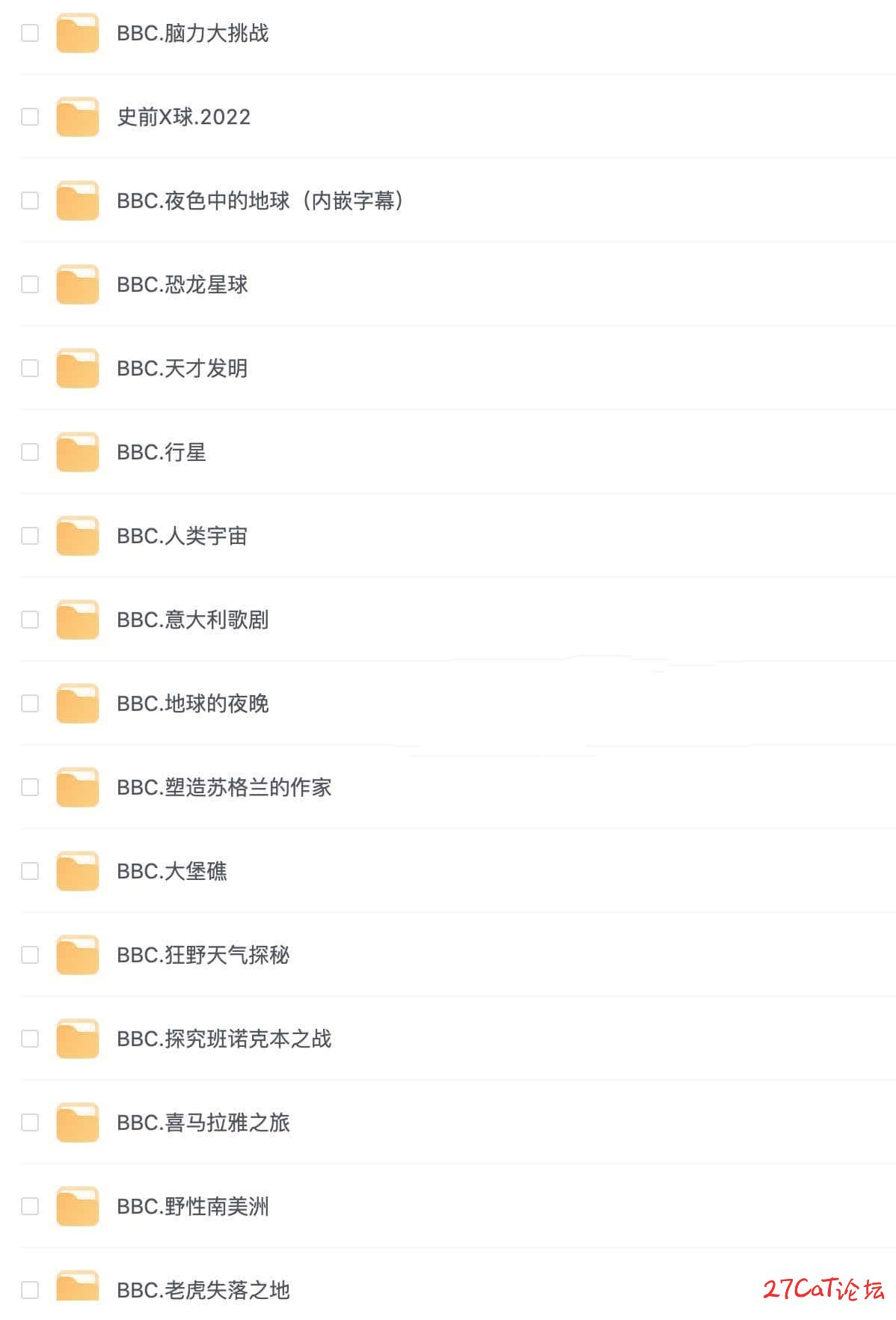Mark the checkbox beside BBC.野性南美洲
The height and width of the screenshot is (1320, 896).
click(30, 1206)
